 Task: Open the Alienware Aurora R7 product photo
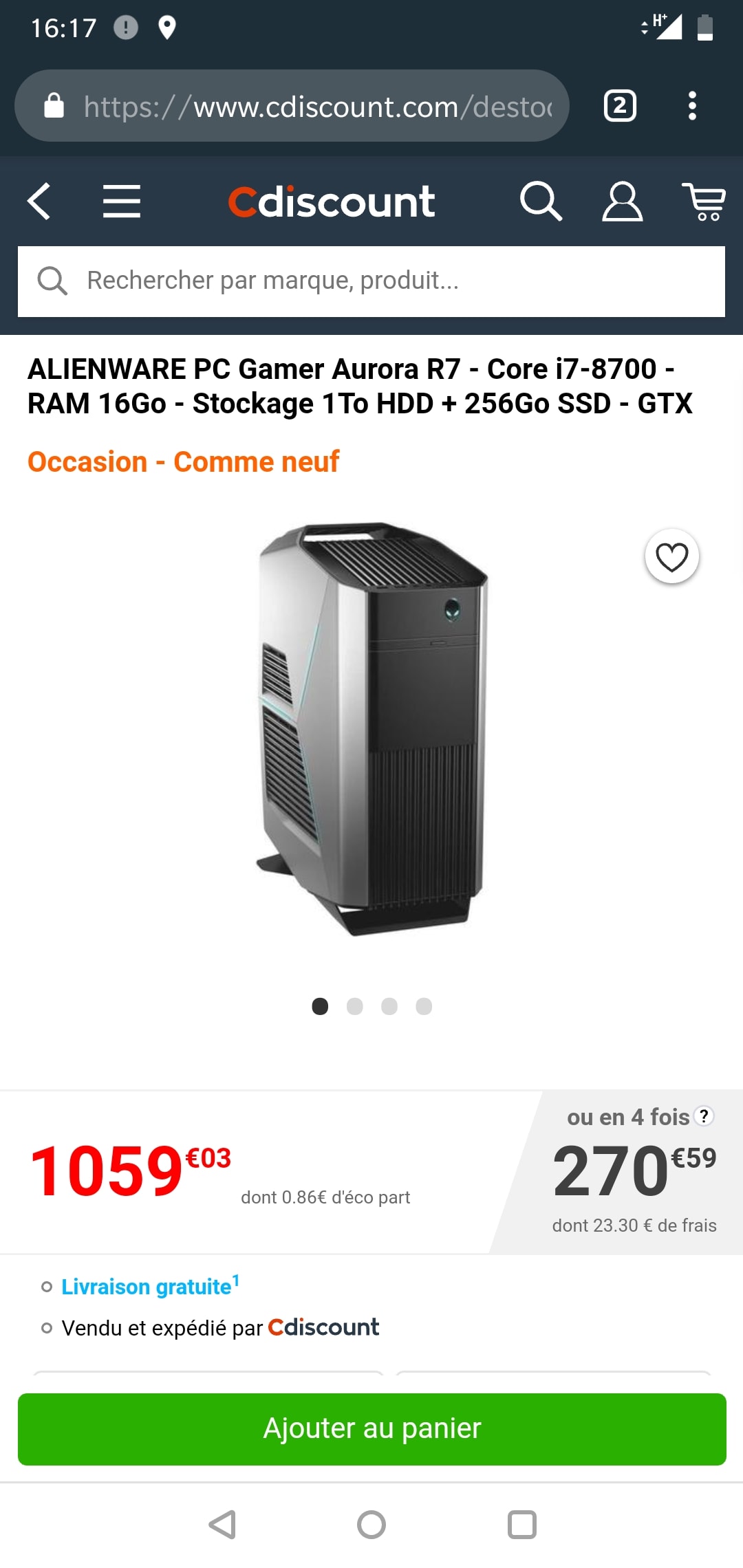click(x=371, y=729)
